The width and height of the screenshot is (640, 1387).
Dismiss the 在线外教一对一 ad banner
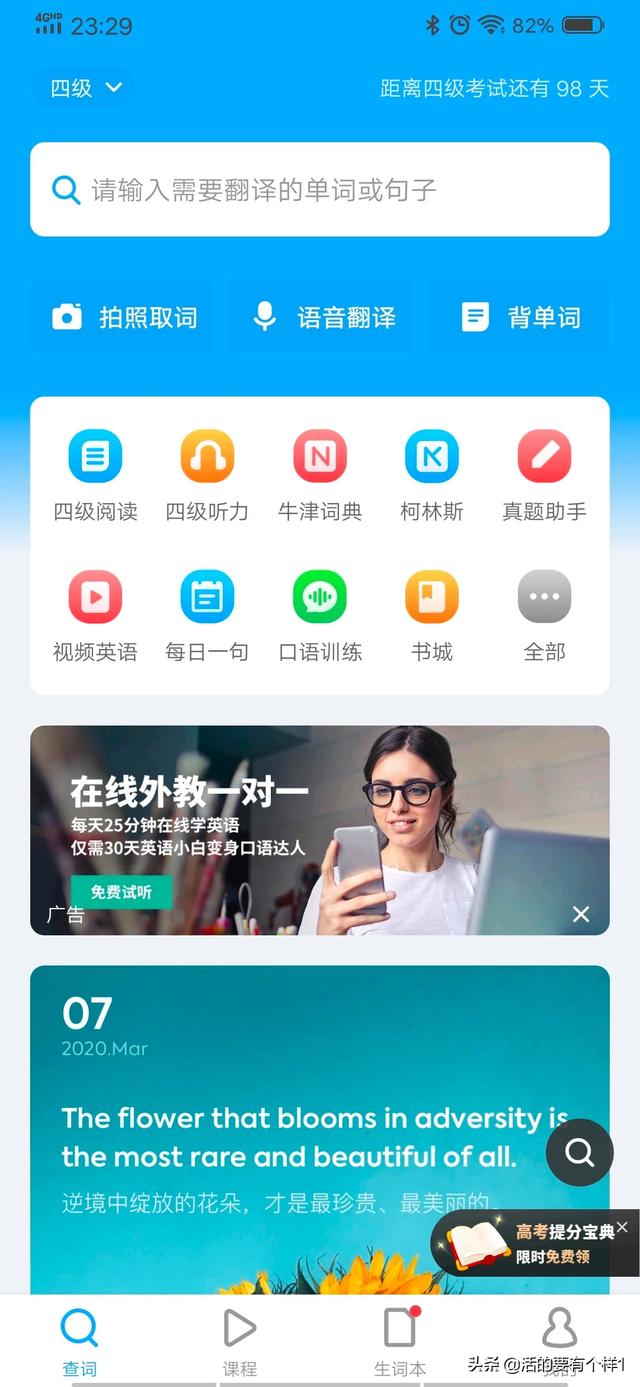[581, 914]
